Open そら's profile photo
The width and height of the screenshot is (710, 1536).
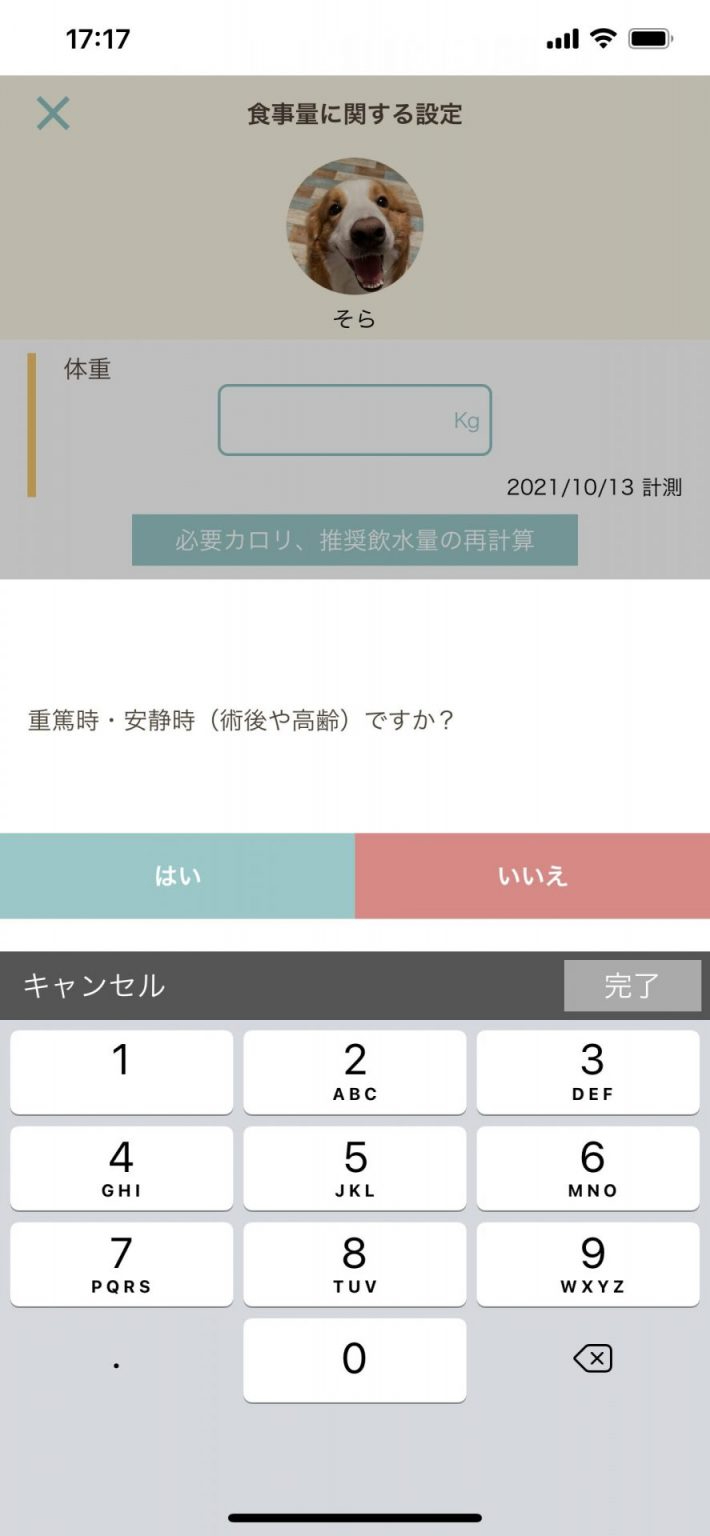click(x=355, y=226)
